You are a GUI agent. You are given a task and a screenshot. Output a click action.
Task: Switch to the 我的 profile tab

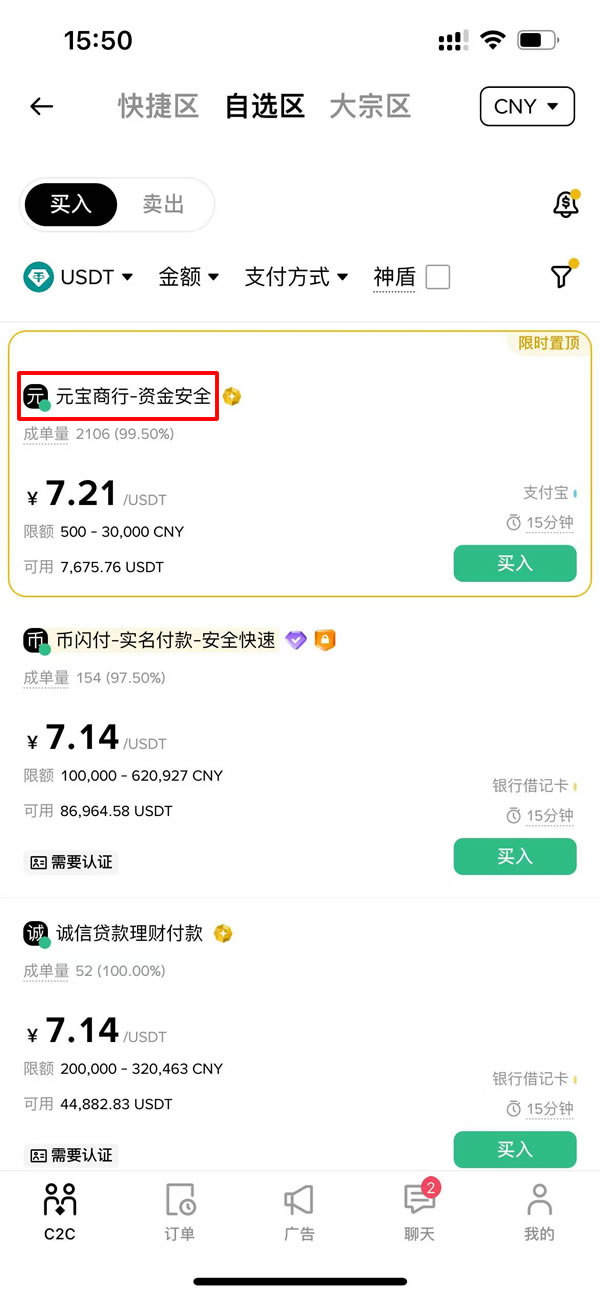pos(539,1211)
